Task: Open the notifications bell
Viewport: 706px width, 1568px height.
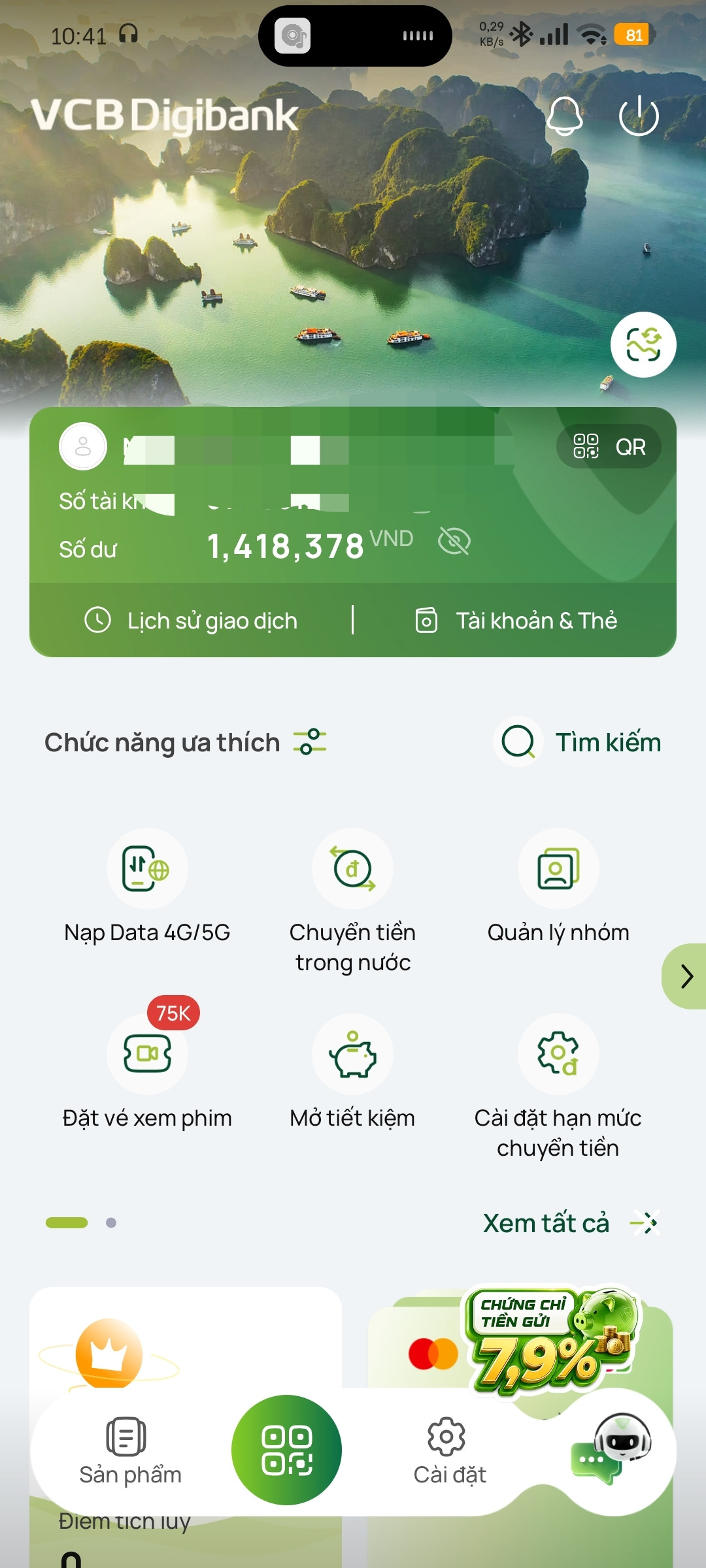Action: tap(564, 116)
